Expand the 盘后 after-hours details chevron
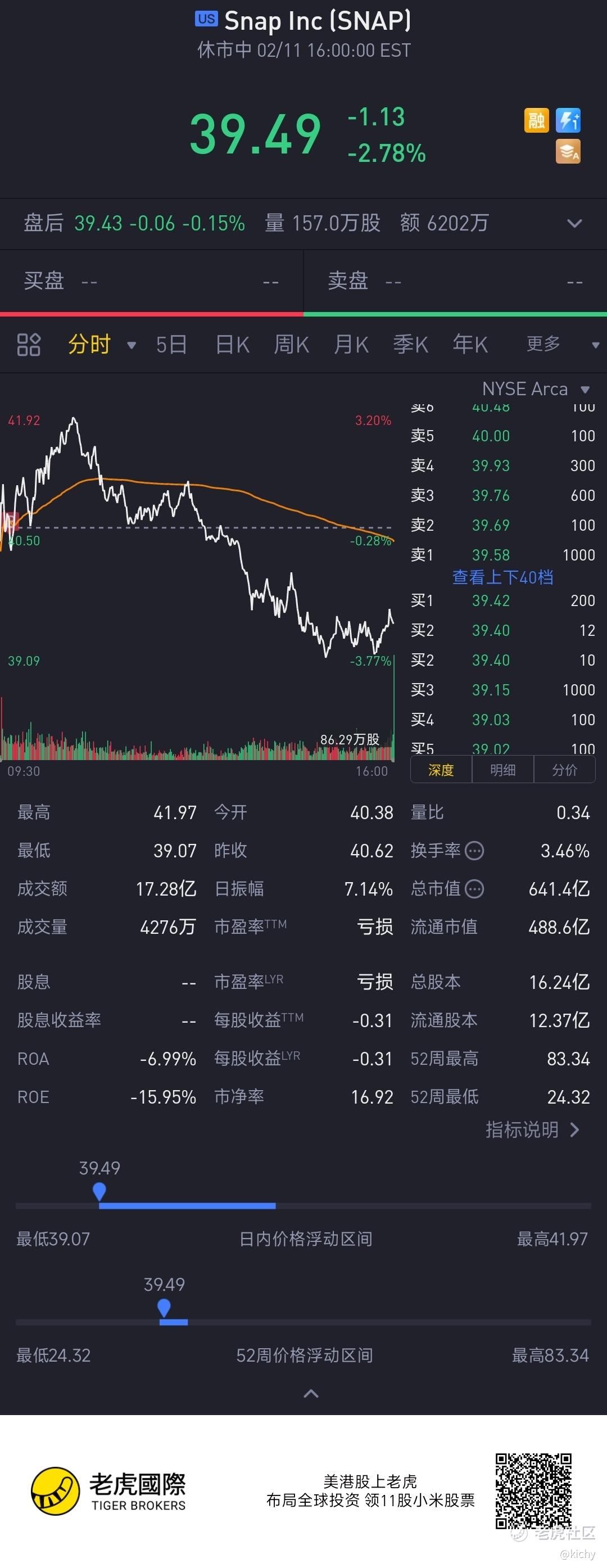This screenshot has height=1568, width=607. (574, 223)
